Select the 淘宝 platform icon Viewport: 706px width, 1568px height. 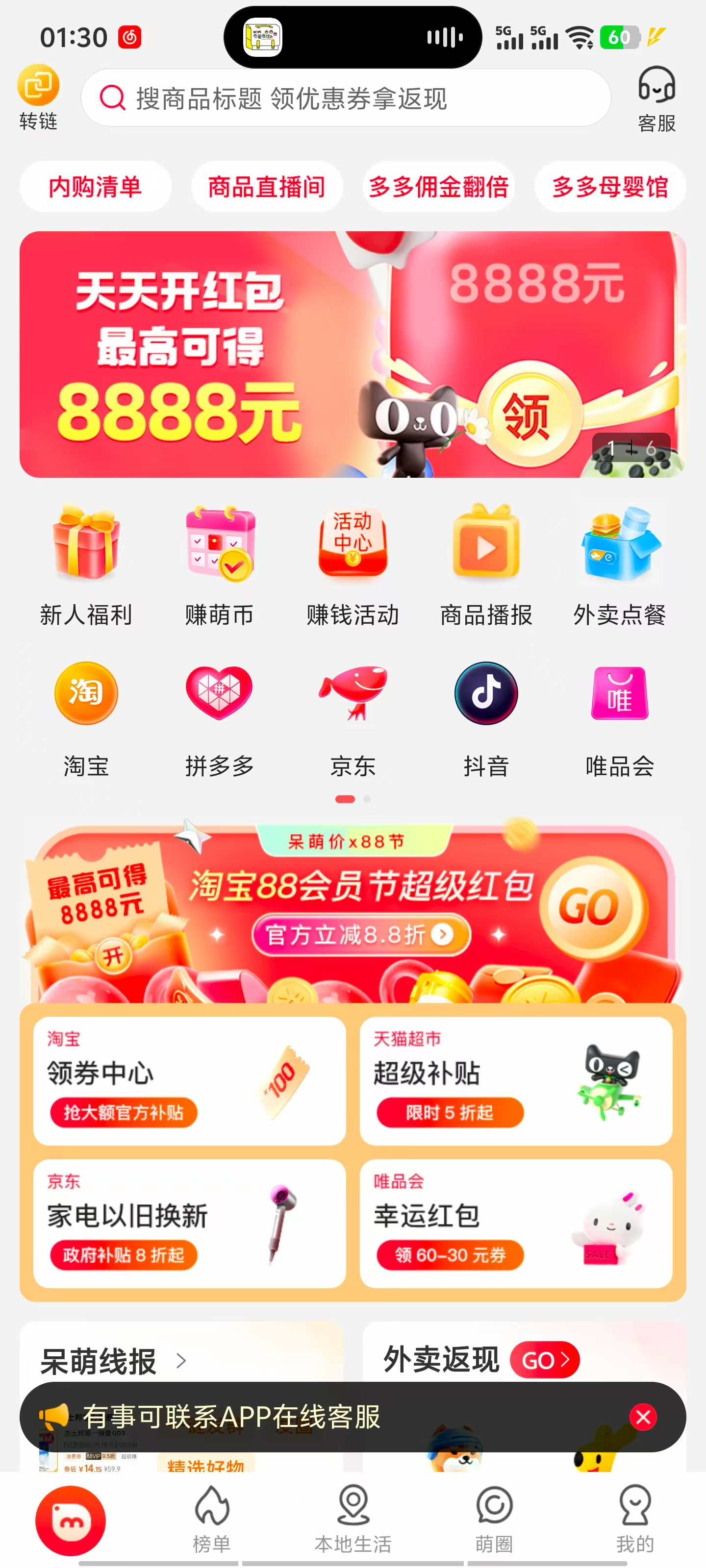(x=86, y=719)
